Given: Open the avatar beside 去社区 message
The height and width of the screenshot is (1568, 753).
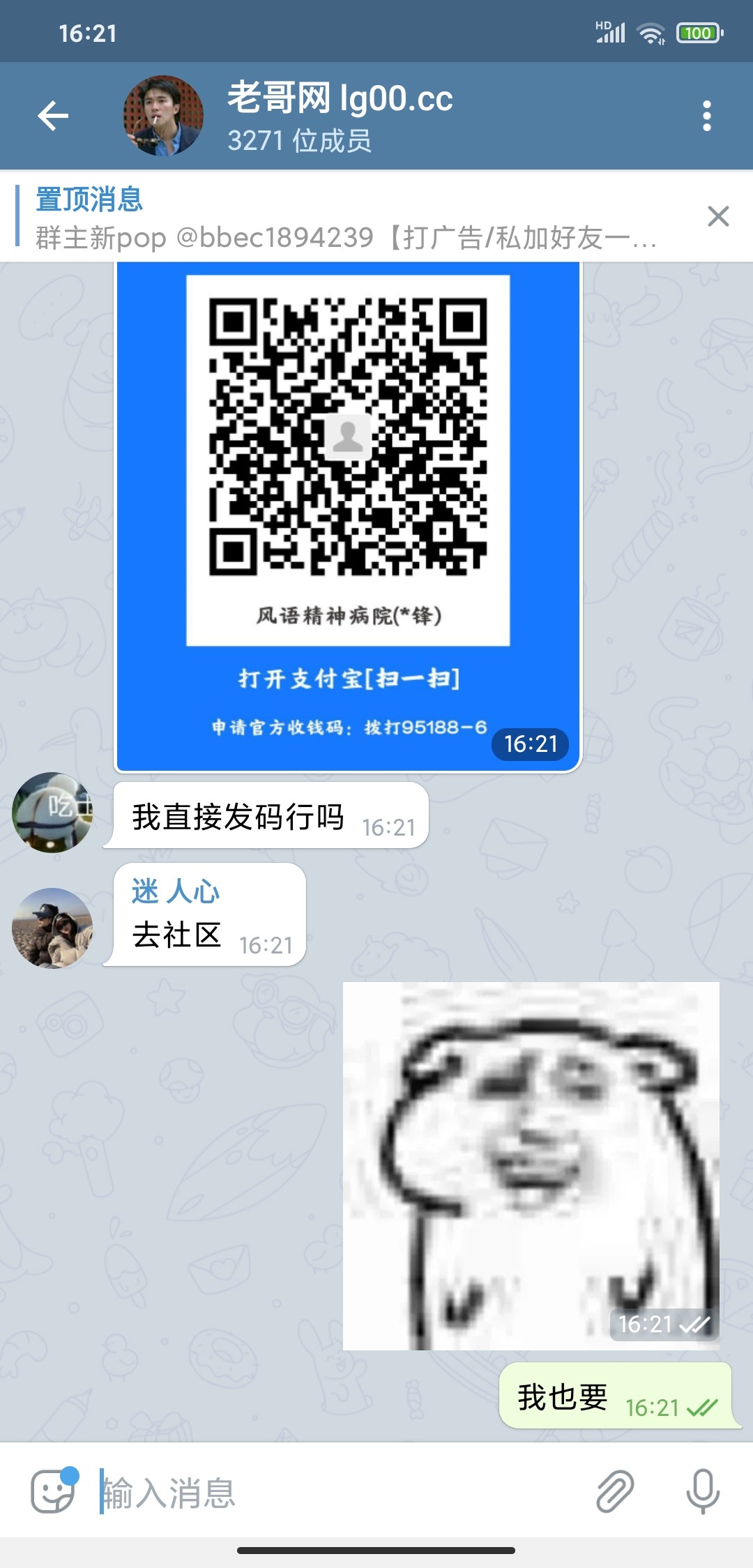Looking at the screenshot, I should coord(52,928).
